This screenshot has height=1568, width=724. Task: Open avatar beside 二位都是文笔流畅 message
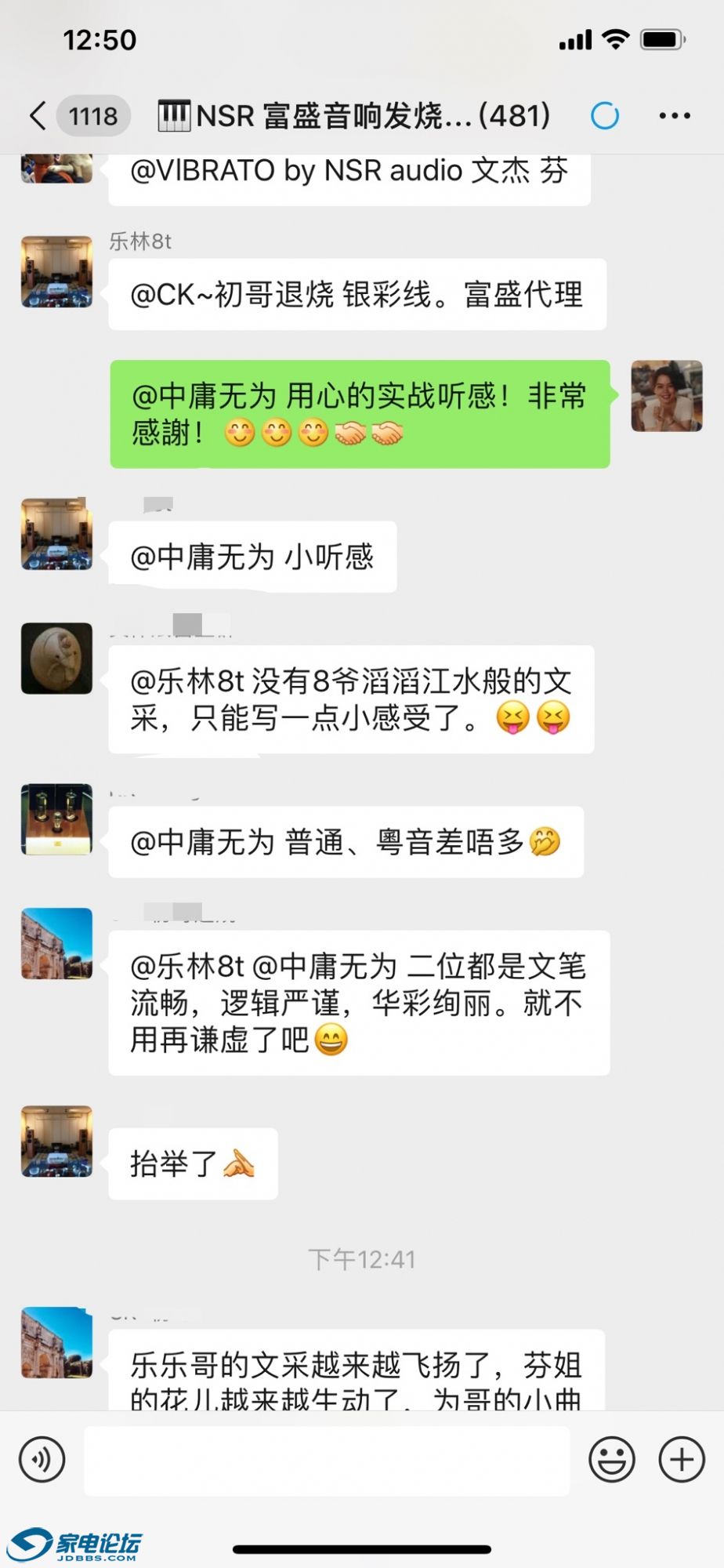click(x=56, y=943)
